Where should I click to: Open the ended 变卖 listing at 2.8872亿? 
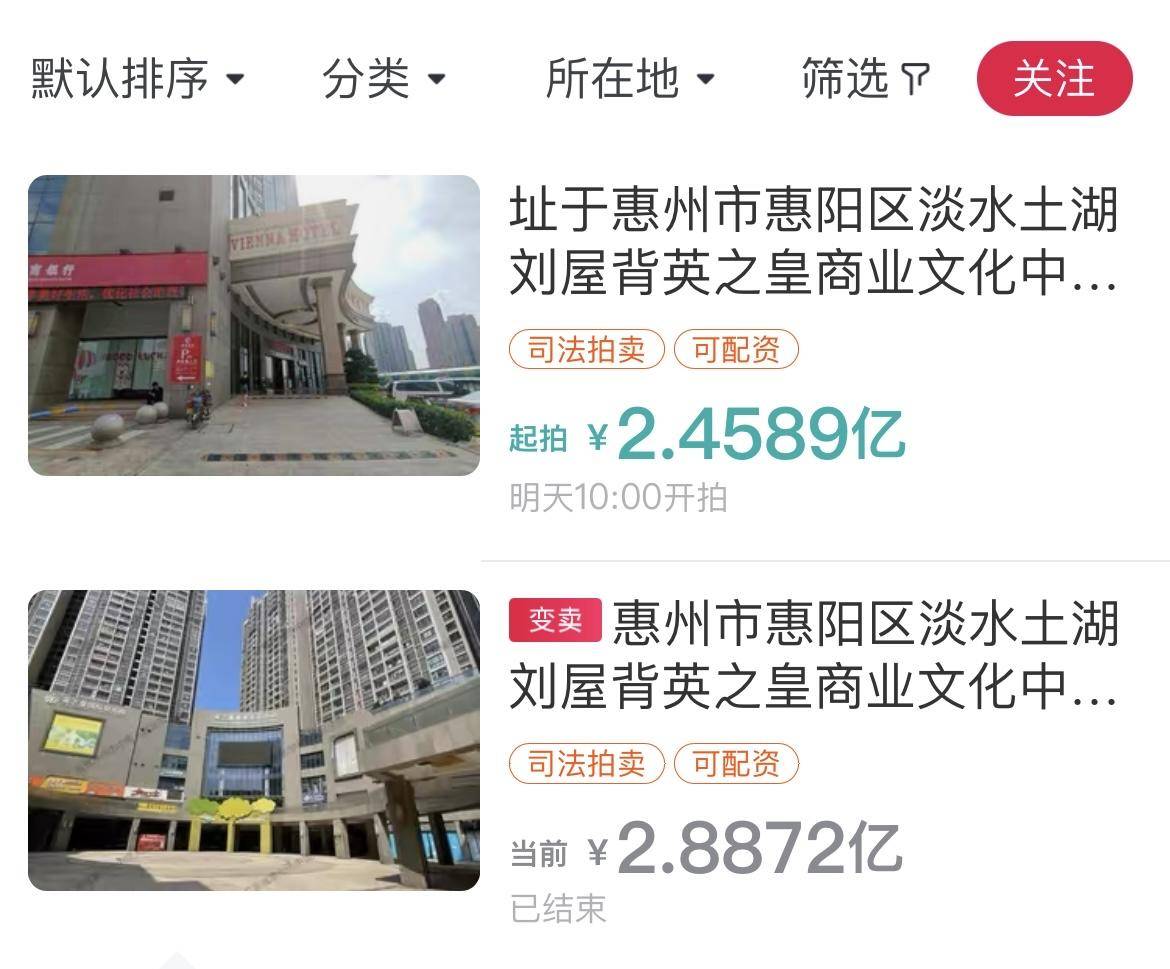click(x=811, y=655)
